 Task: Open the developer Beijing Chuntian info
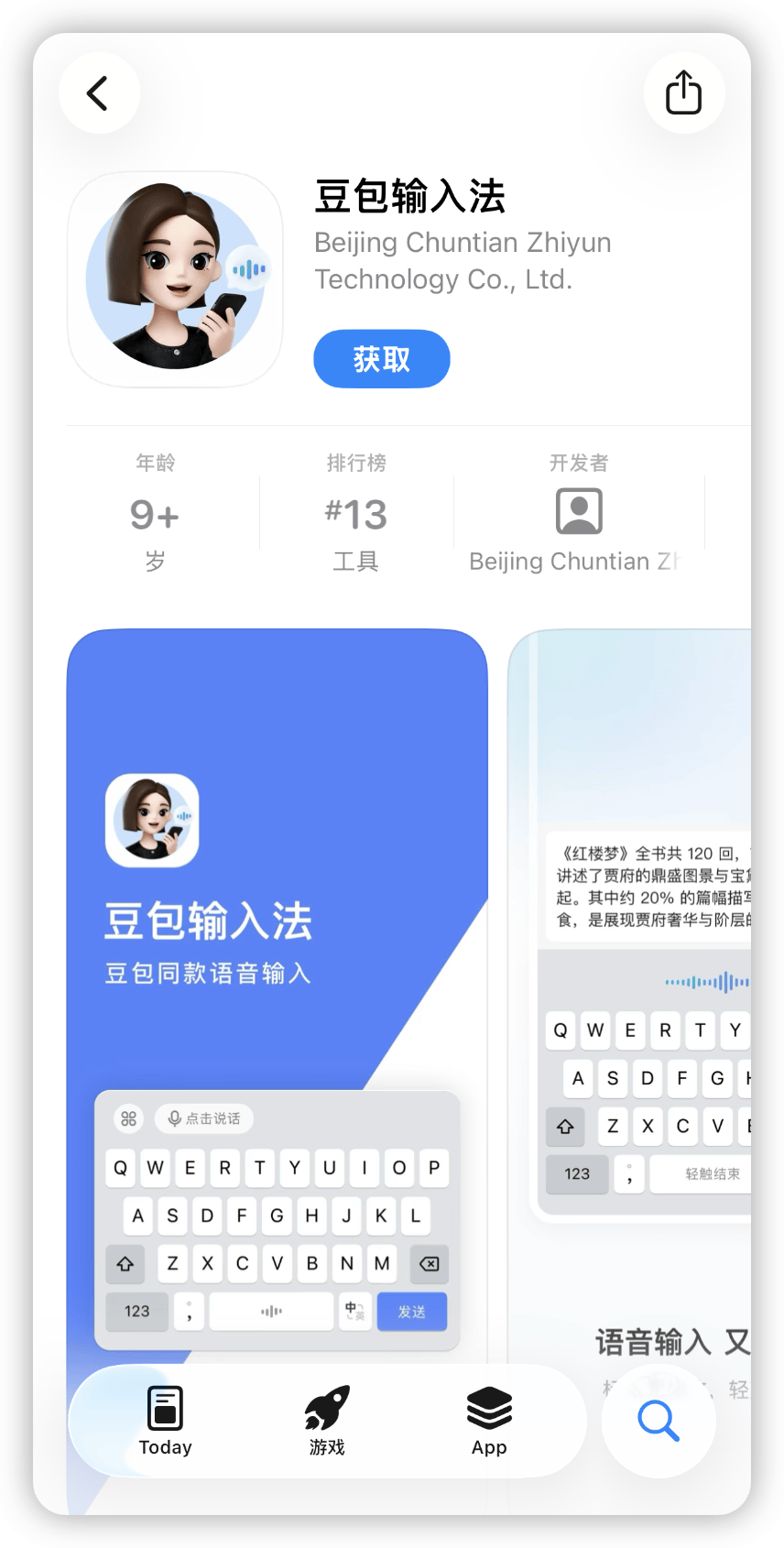click(x=578, y=513)
